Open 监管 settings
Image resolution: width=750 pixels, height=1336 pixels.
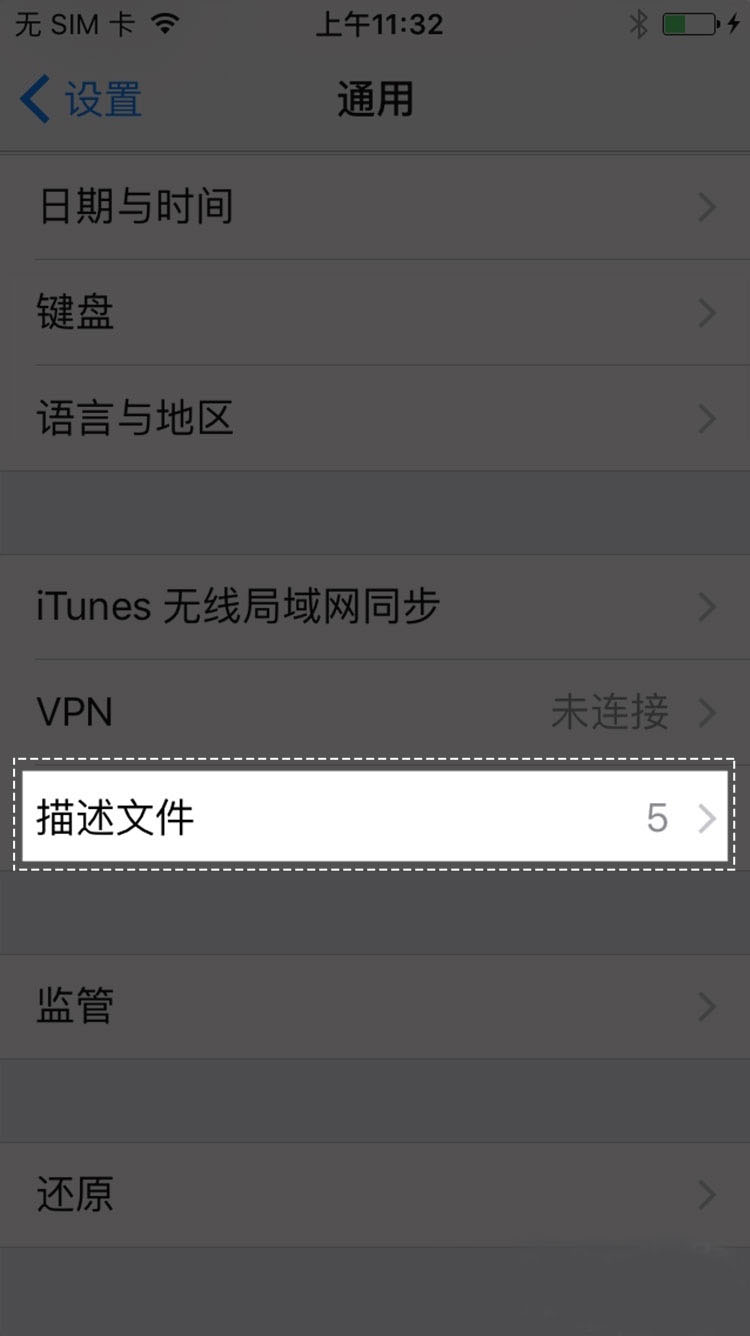375,1006
